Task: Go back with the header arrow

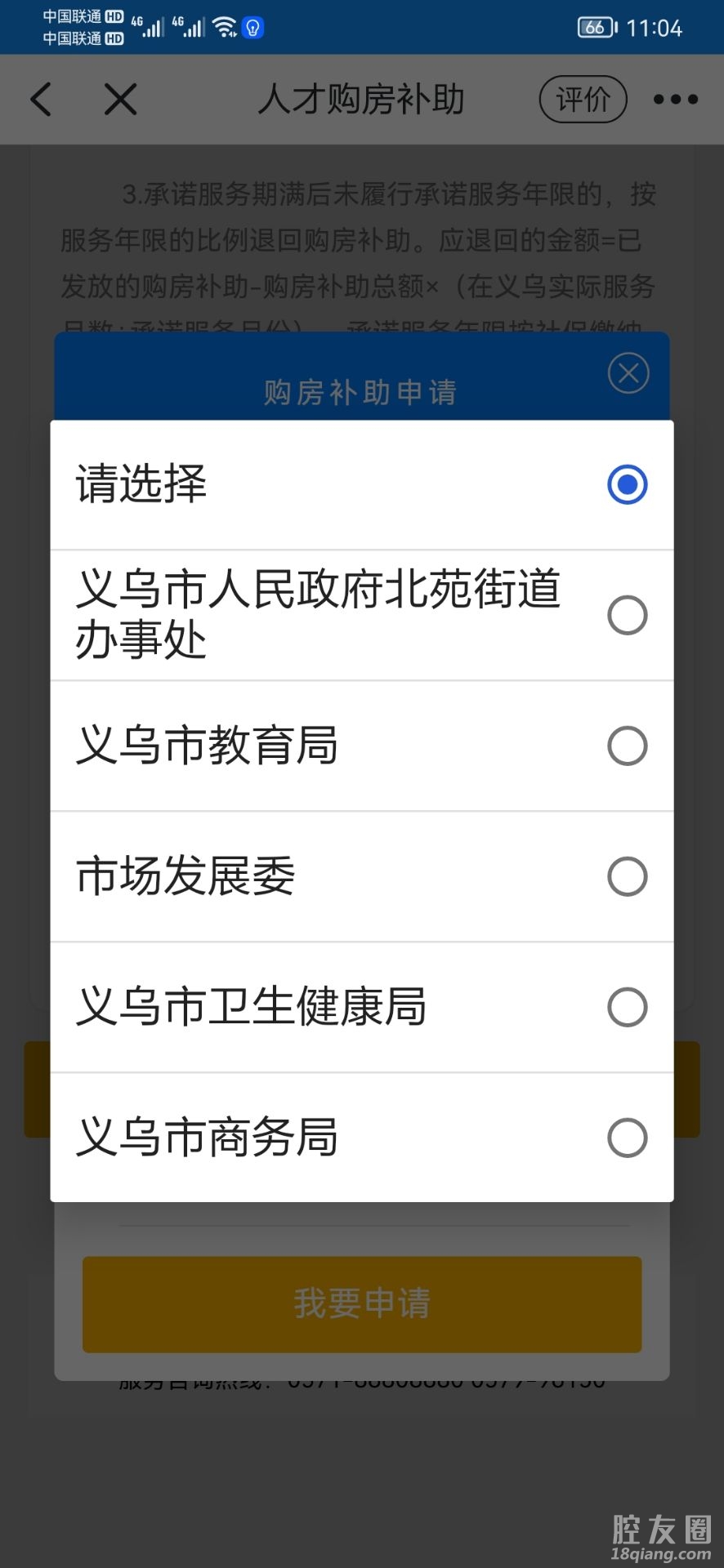Action: tap(41, 100)
